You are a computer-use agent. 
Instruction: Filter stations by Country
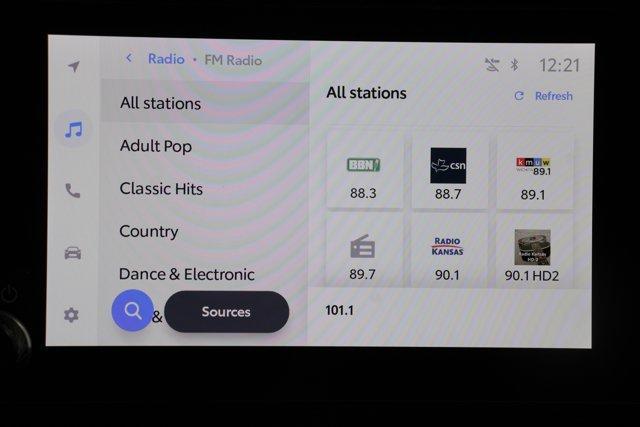(x=149, y=231)
